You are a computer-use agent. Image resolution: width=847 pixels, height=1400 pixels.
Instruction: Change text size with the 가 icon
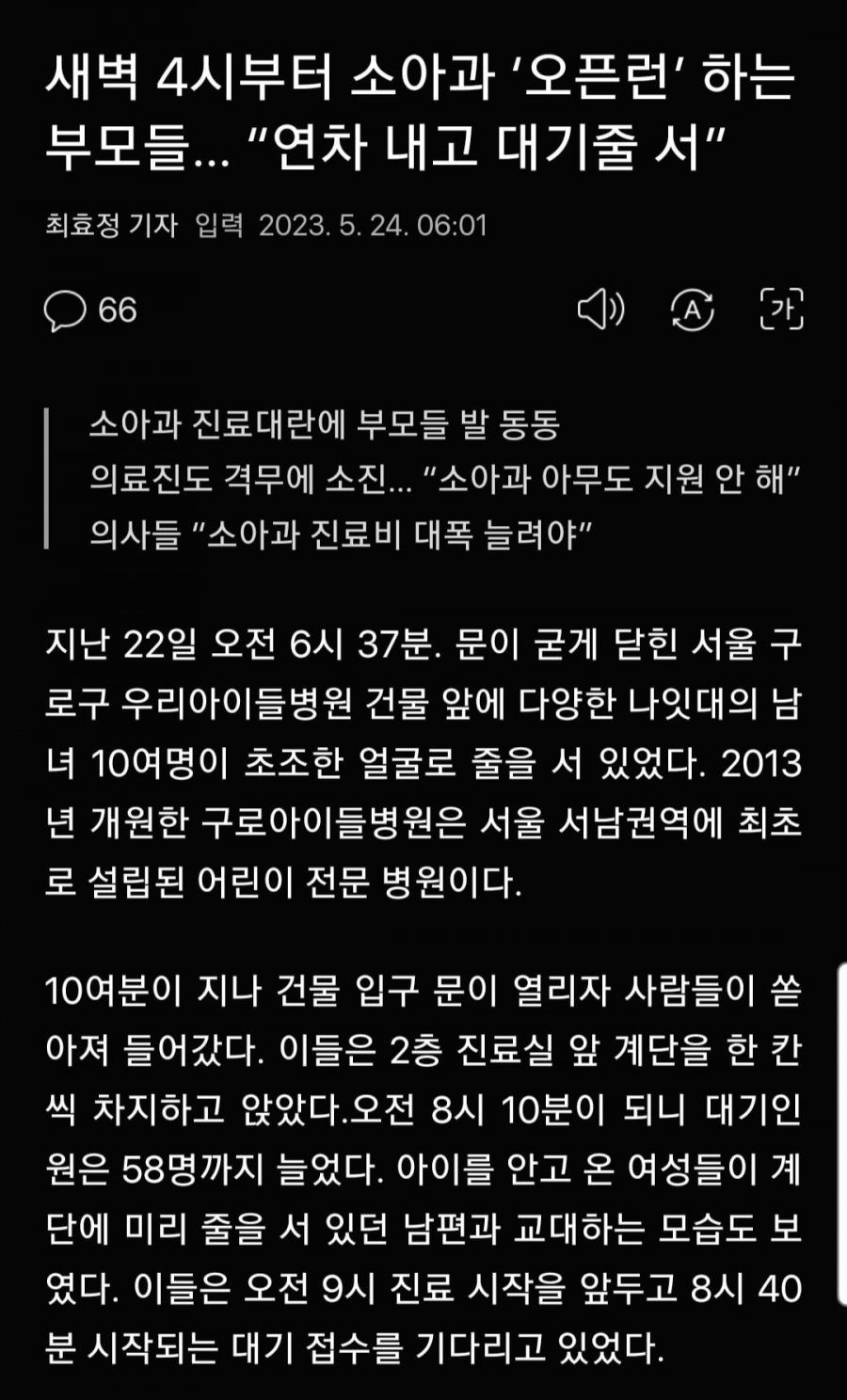pyautogui.click(x=781, y=309)
